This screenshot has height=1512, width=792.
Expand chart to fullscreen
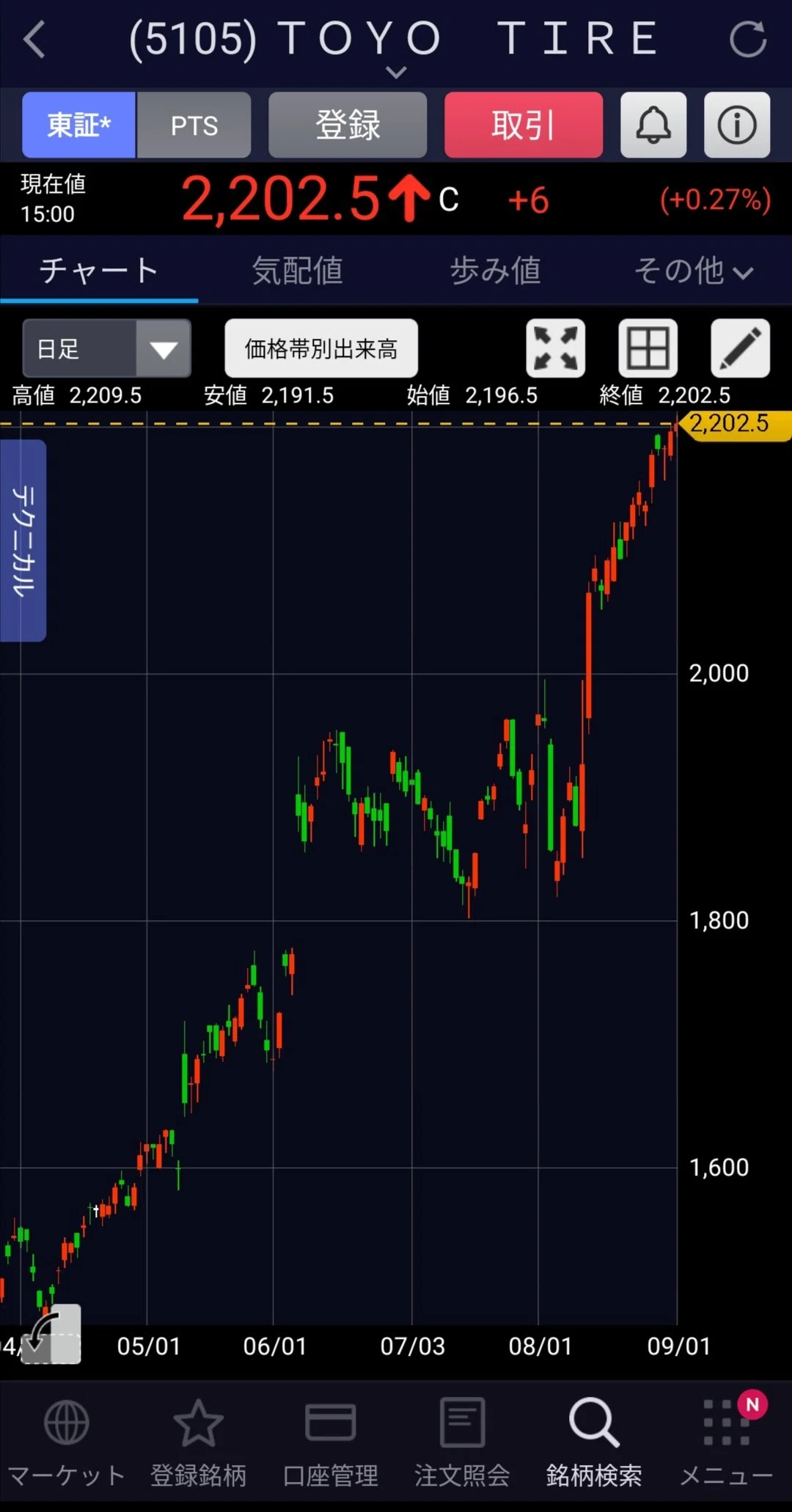coord(556,348)
